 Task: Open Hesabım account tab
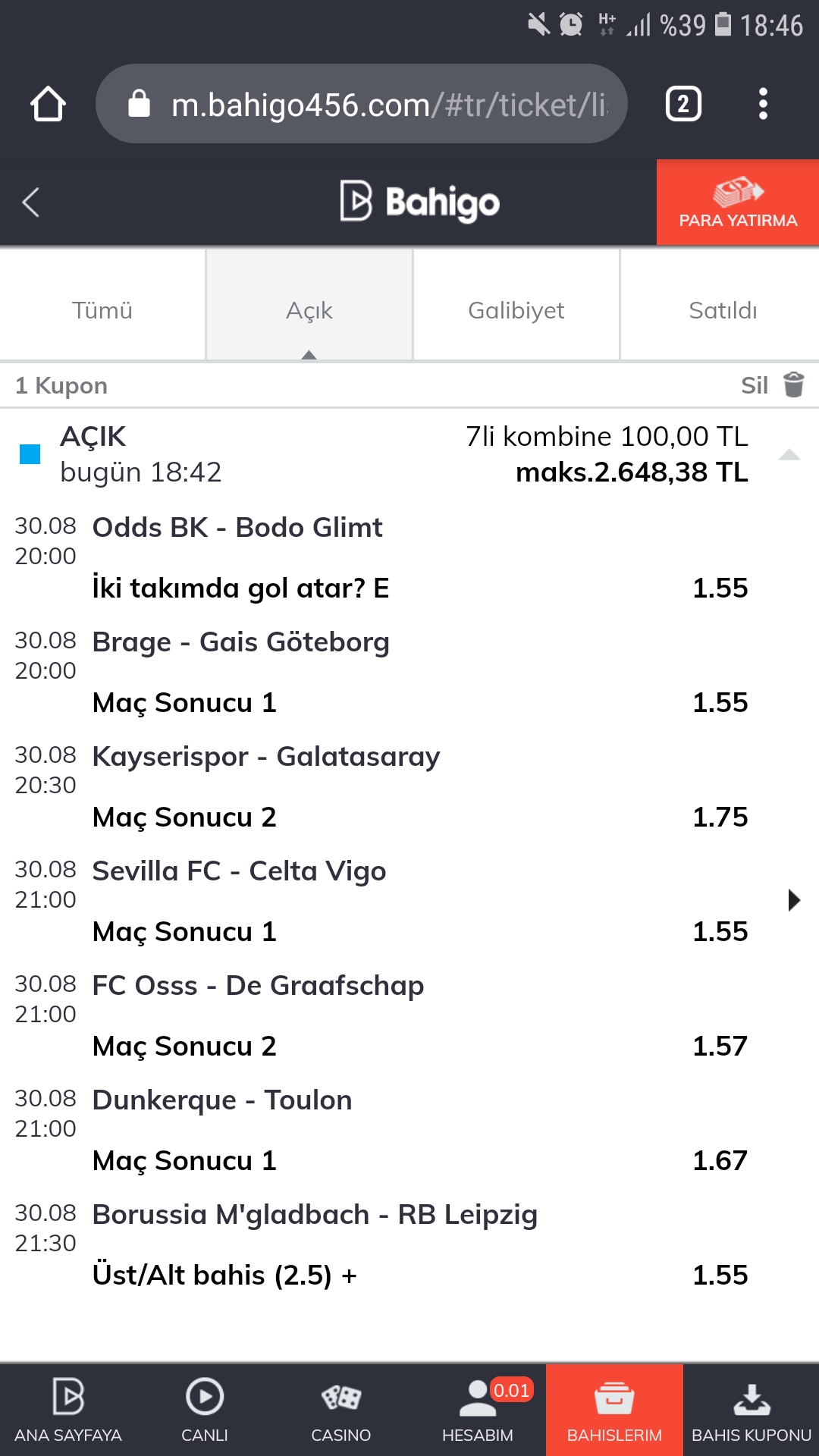tap(478, 1410)
